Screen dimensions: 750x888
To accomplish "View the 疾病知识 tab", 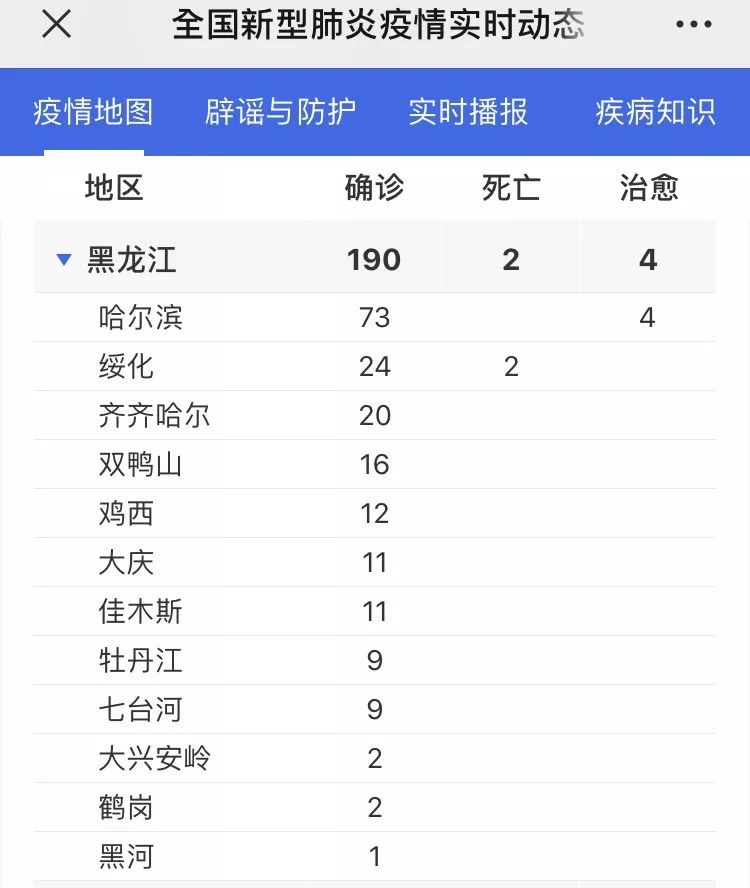I will [654, 113].
